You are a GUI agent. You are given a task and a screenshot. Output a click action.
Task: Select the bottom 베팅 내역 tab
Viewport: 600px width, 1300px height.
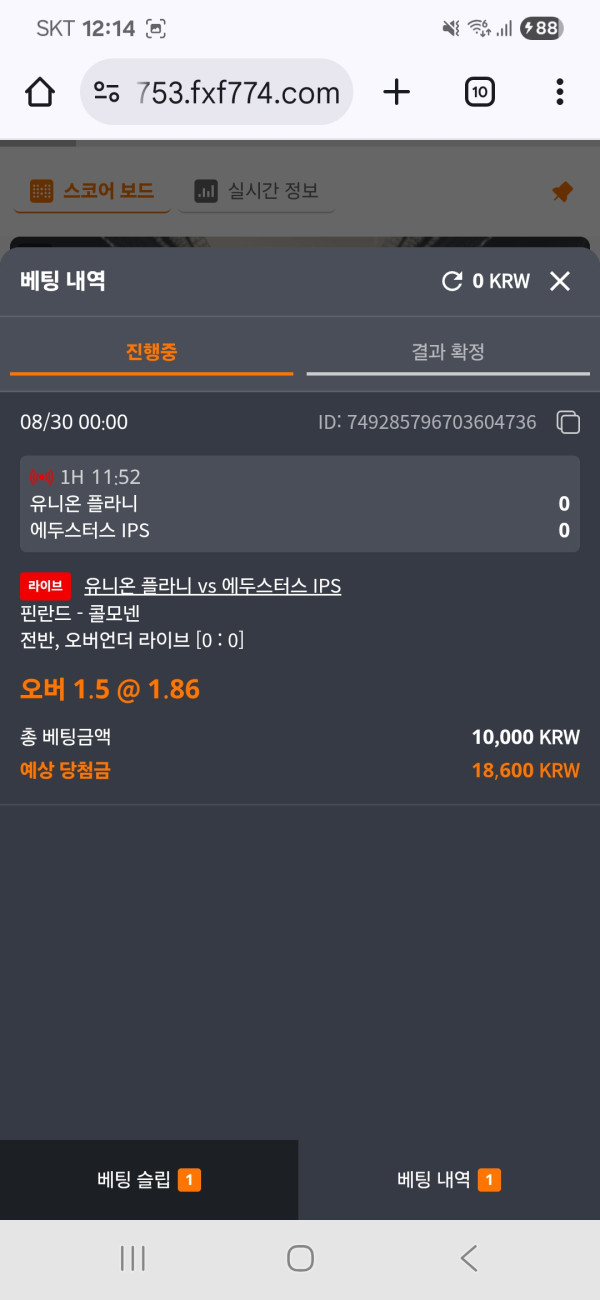click(449, 1180)
